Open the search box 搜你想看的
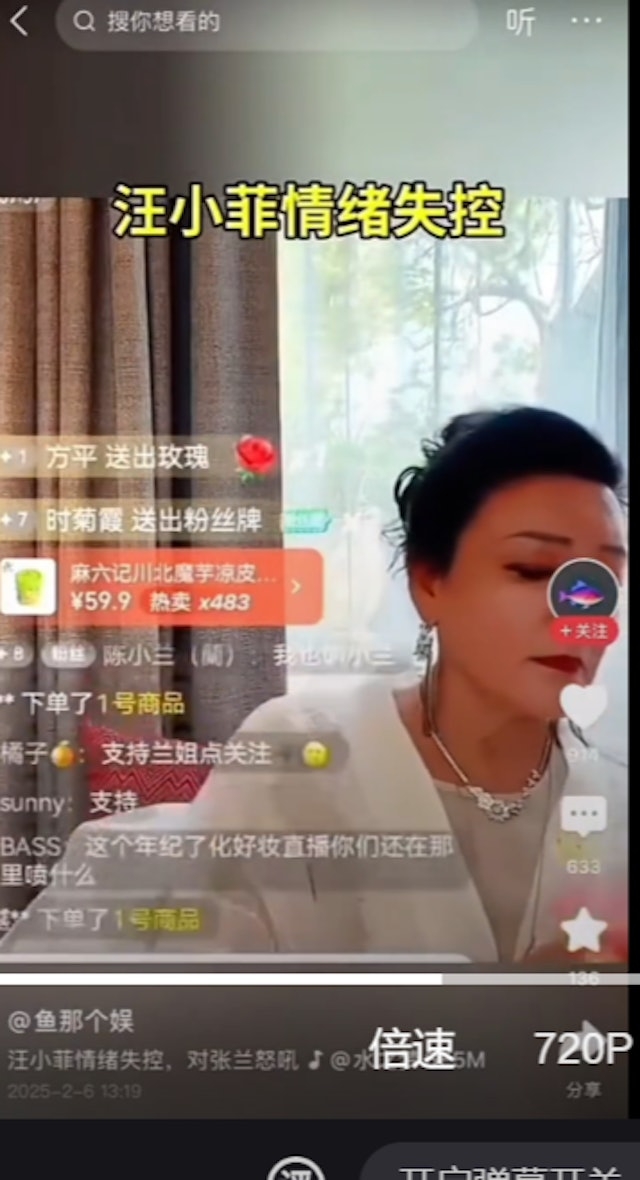Screen dimensions: 640x1180 tap(265, 22)
